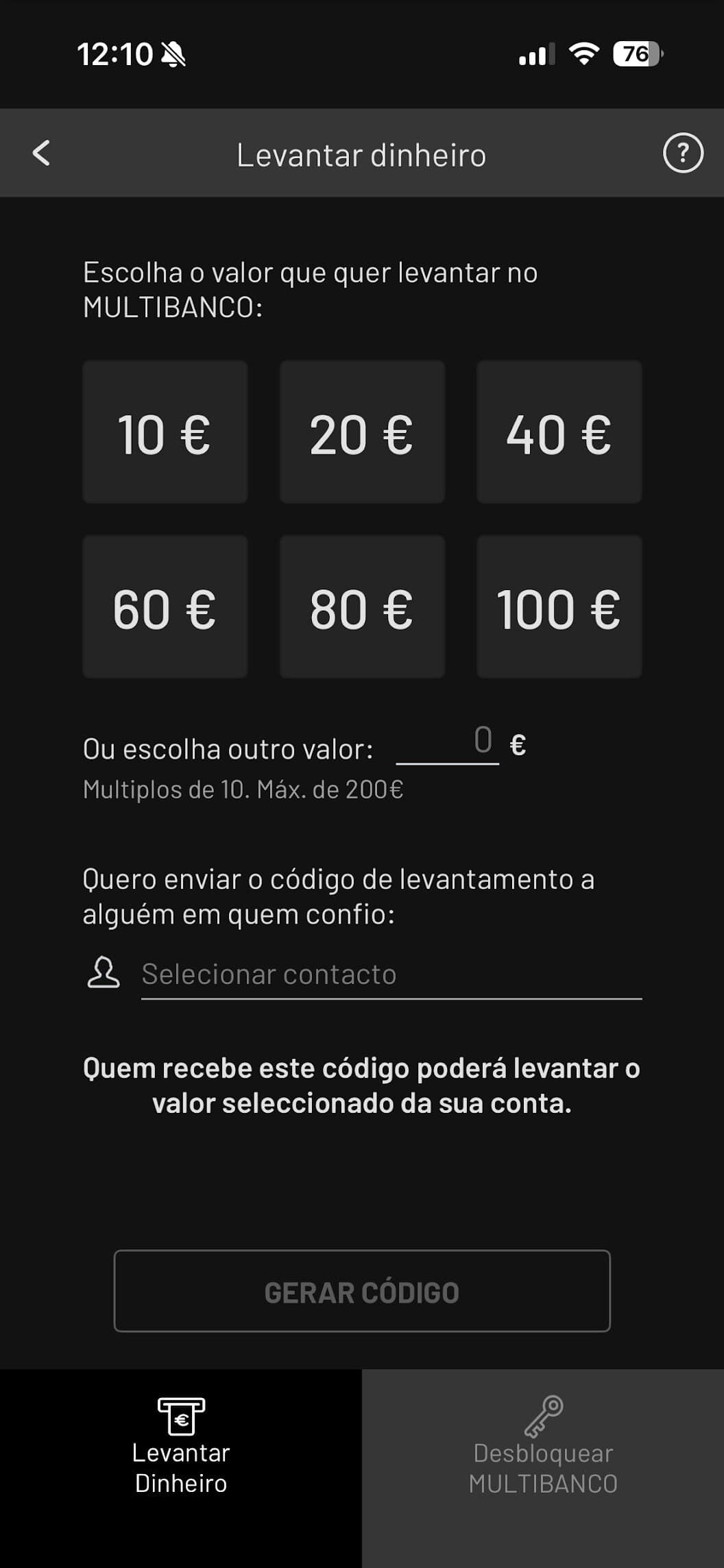Select the 10 € amount
Viewport: 724px width, 1568px height.
(x=165, y=432)
